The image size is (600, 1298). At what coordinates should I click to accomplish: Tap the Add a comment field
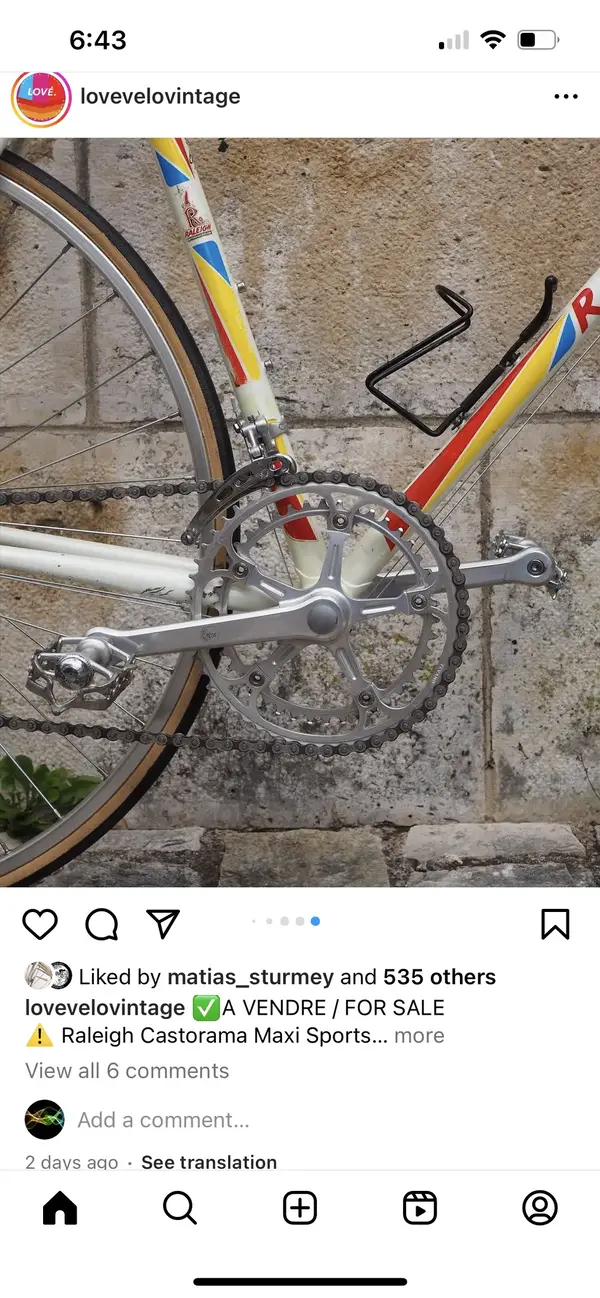tap(163, 1120)
